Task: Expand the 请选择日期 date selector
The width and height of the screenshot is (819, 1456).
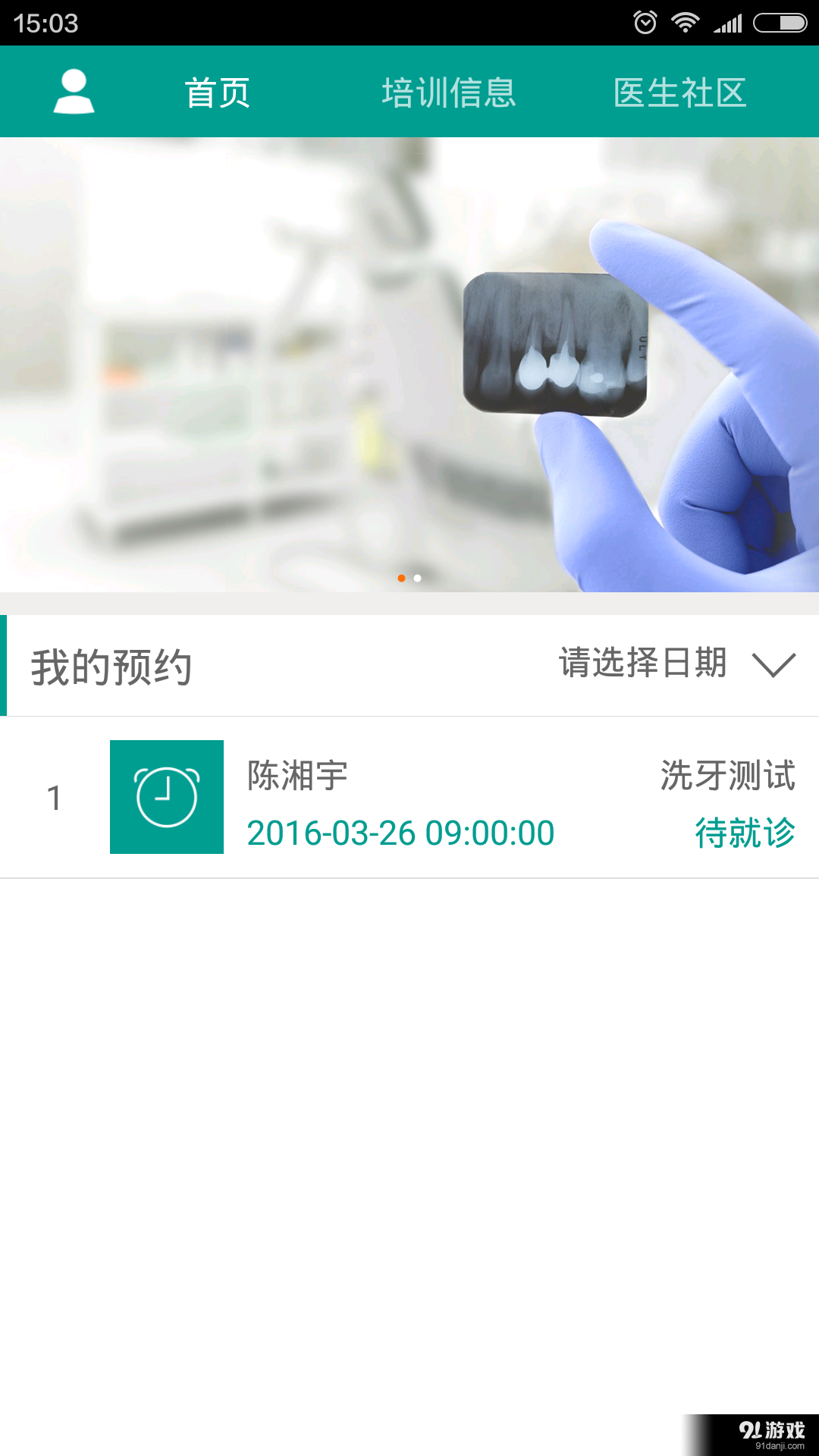Action: click(x=641, y=664)
